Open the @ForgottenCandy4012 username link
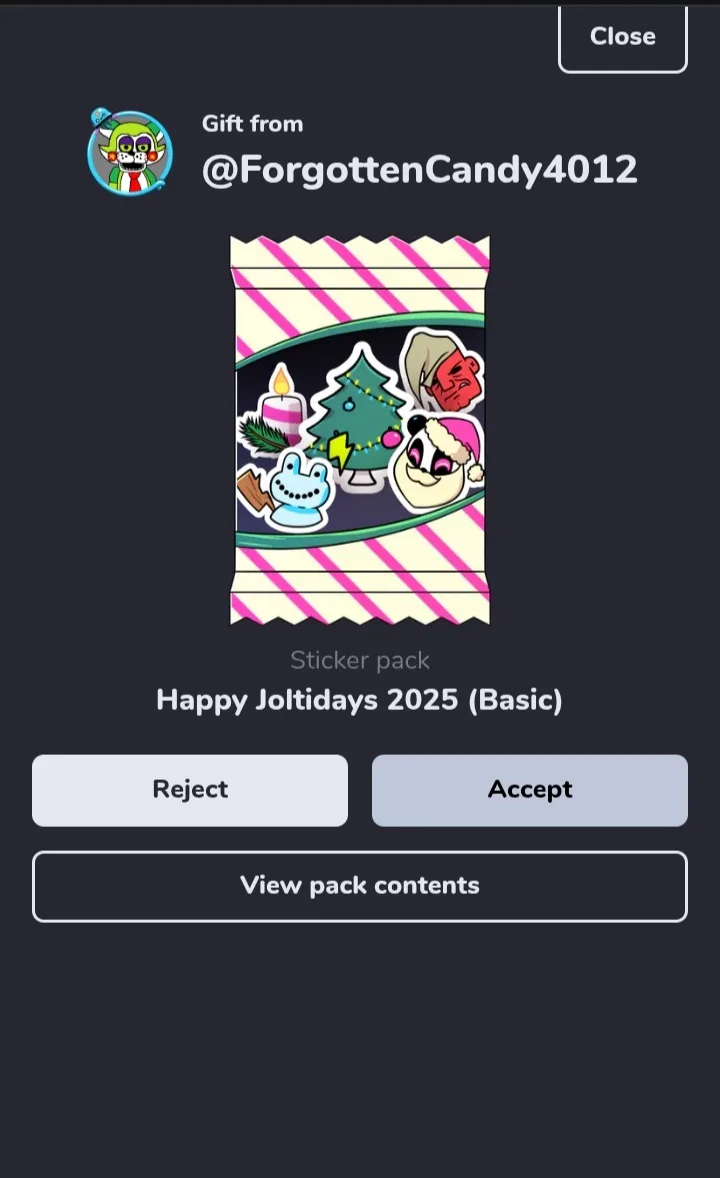The width and height of the screenshot is (720, 1178). pos(419,169)
